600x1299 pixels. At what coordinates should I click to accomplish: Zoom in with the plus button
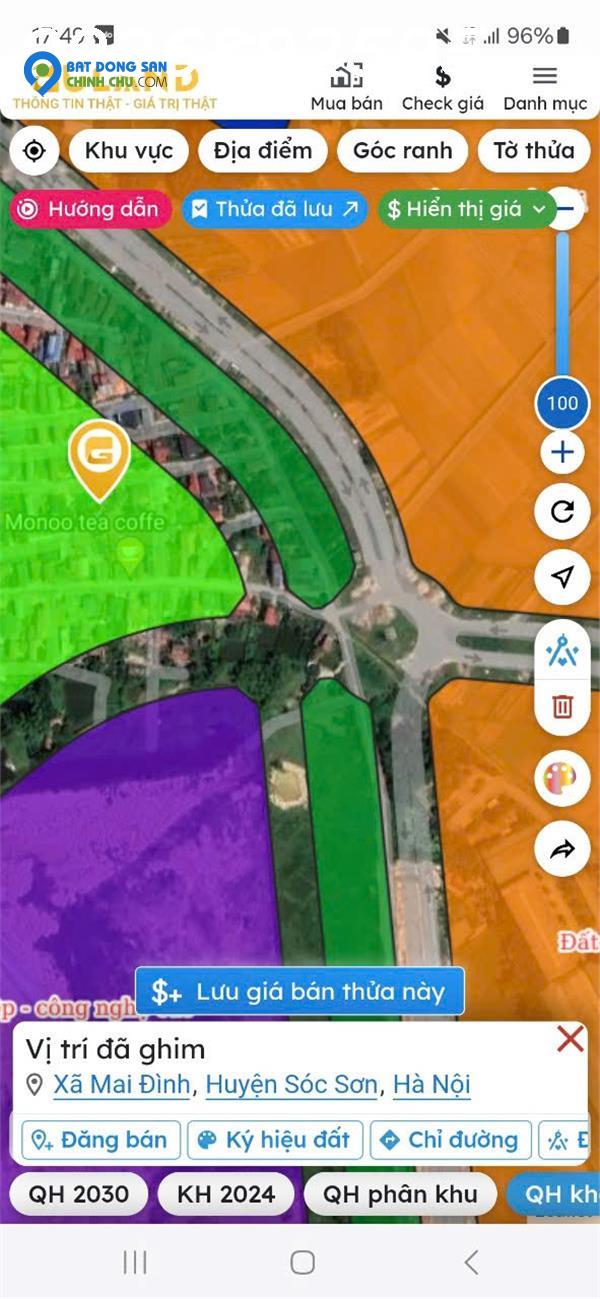tap(562, 453)
